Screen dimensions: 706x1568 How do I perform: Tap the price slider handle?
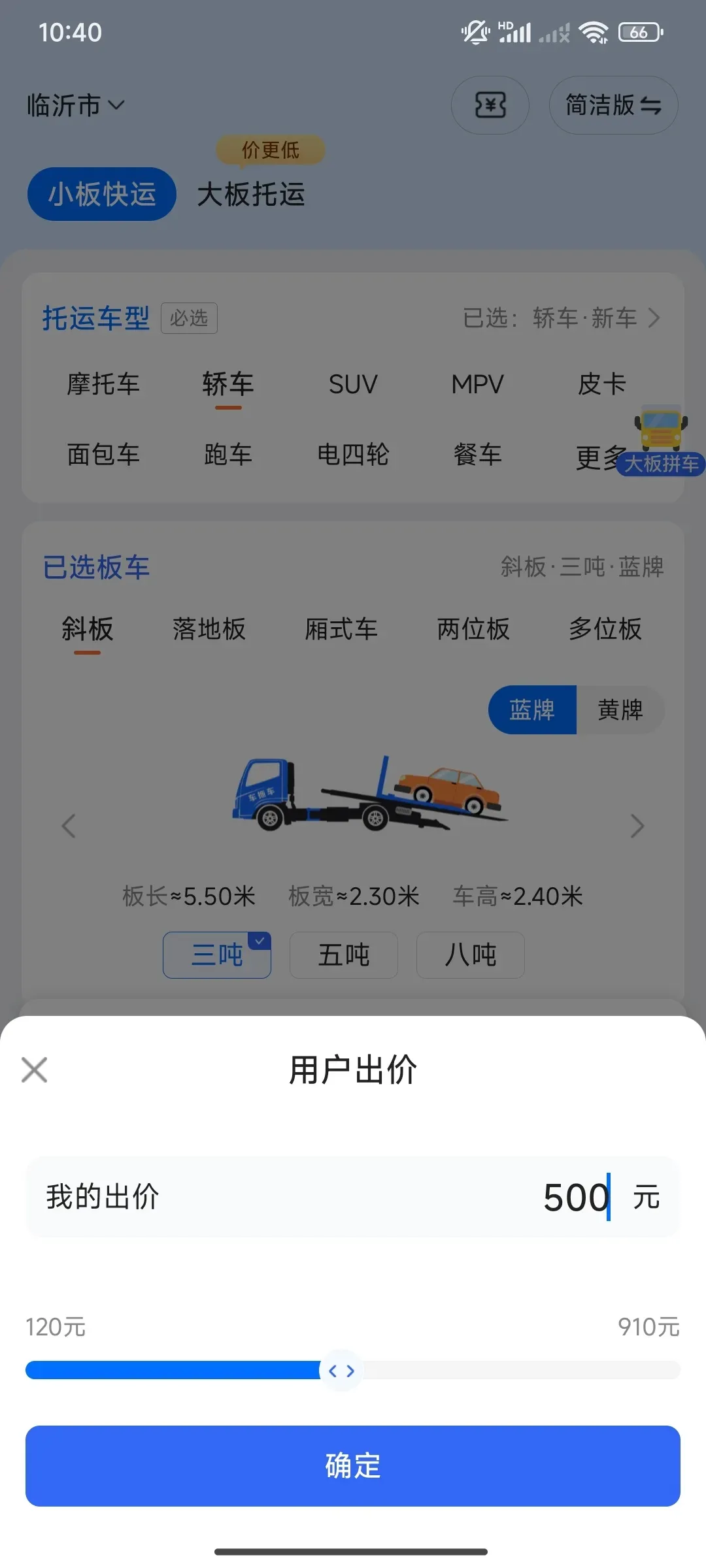[341, 1371]
